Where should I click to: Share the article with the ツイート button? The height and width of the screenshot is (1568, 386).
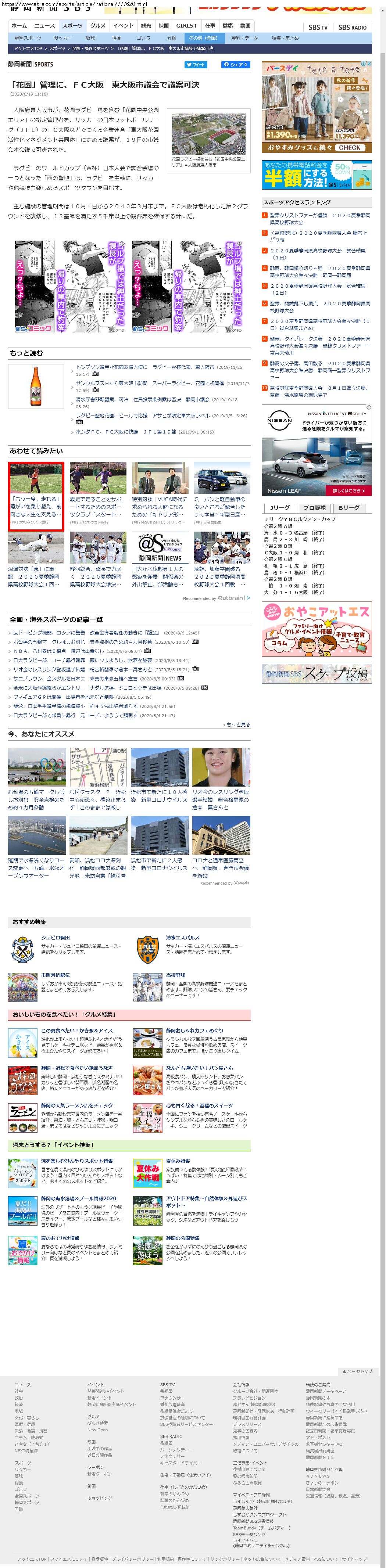pos(196,65)
